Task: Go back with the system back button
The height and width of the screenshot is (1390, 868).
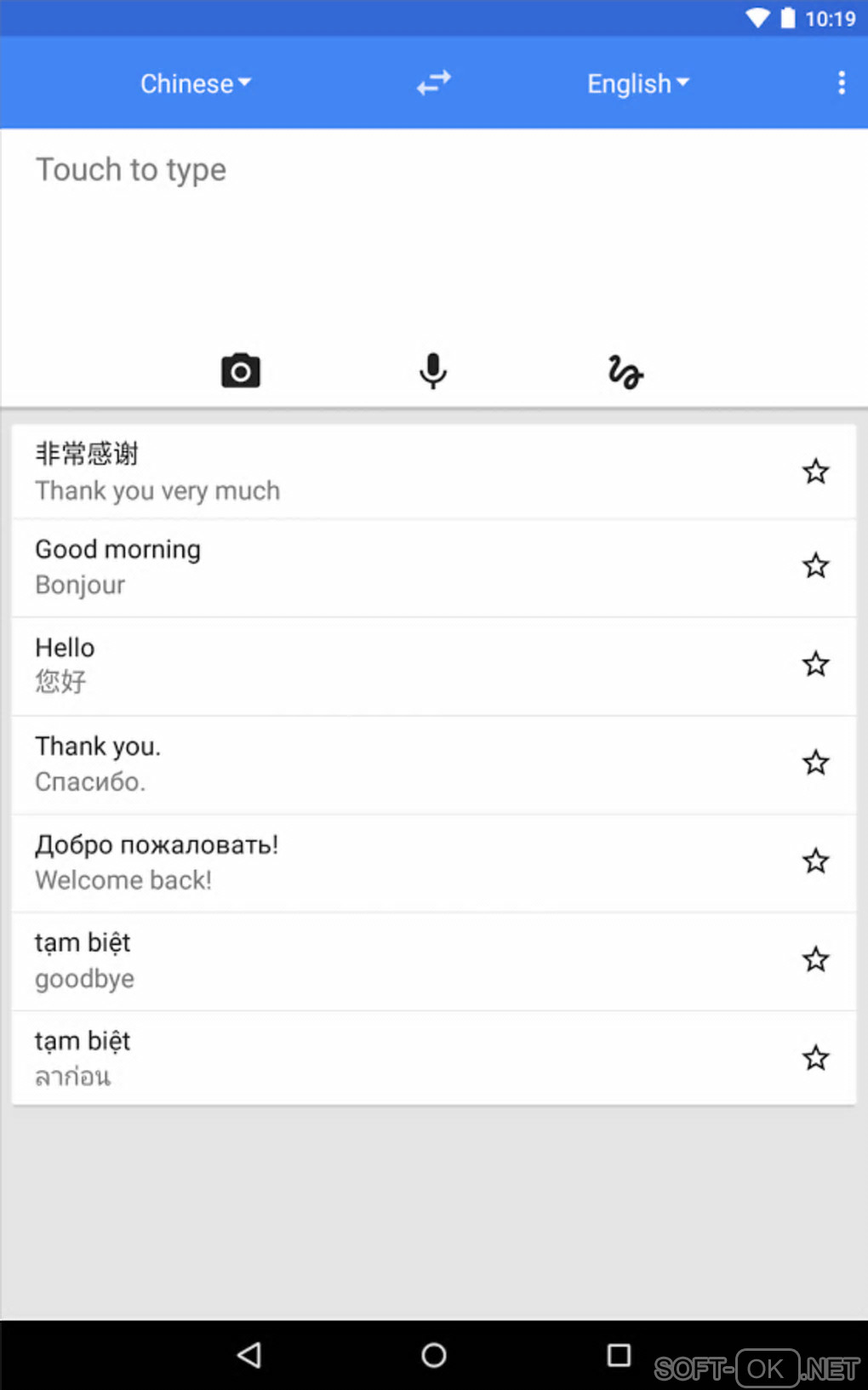Action: (249, 1355)
